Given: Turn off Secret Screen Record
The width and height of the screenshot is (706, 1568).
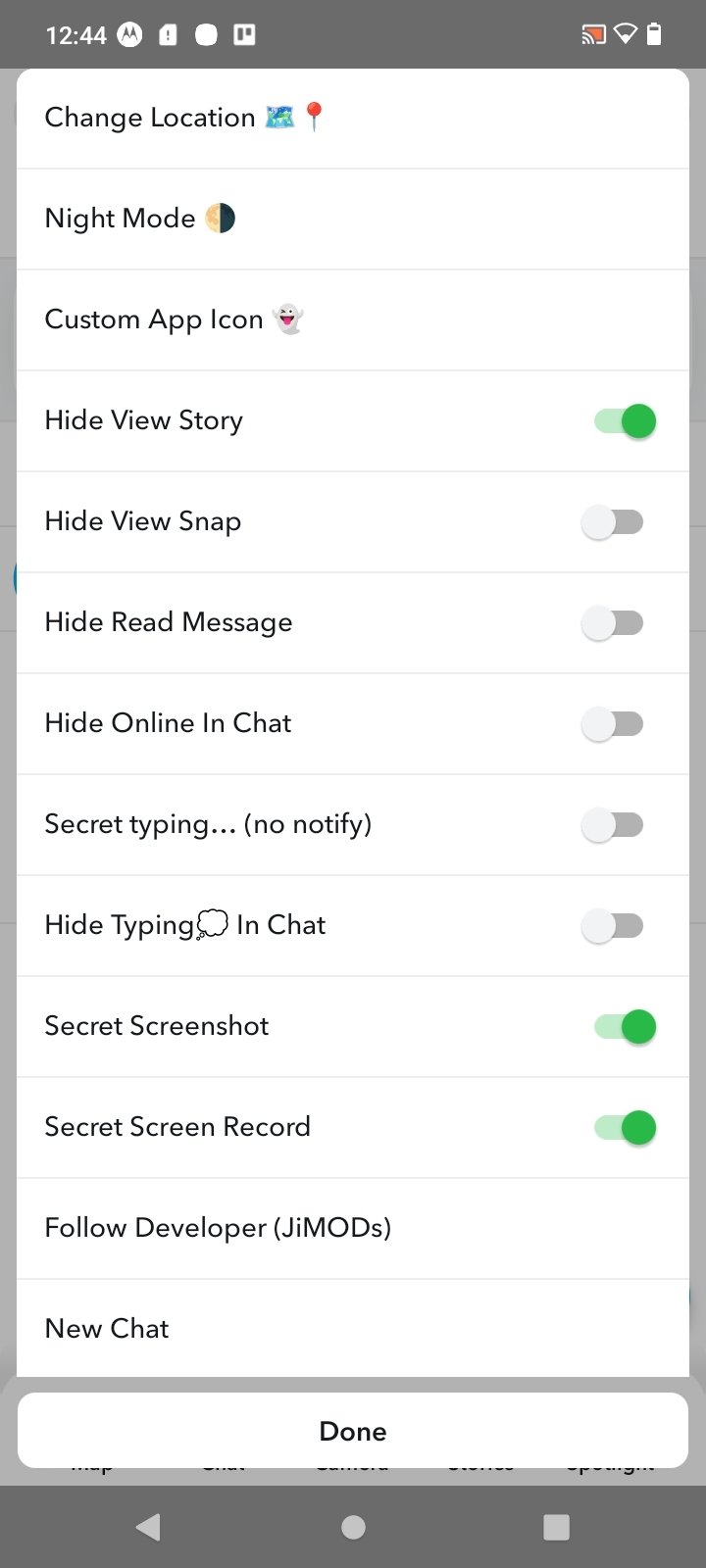Looking at the screenshot, I should tap(625, 1128).
